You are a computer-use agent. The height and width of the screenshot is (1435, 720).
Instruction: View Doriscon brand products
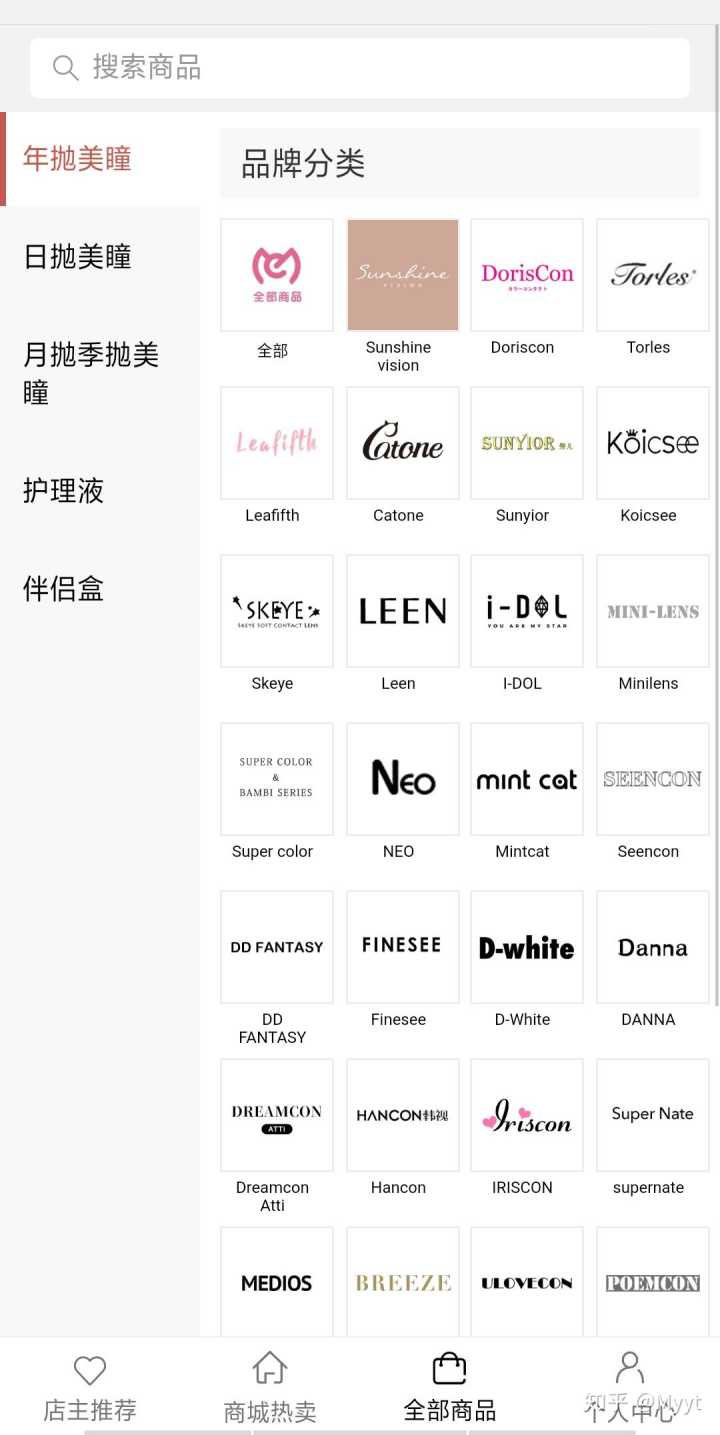pyautogui.click(x=527, y=276)
